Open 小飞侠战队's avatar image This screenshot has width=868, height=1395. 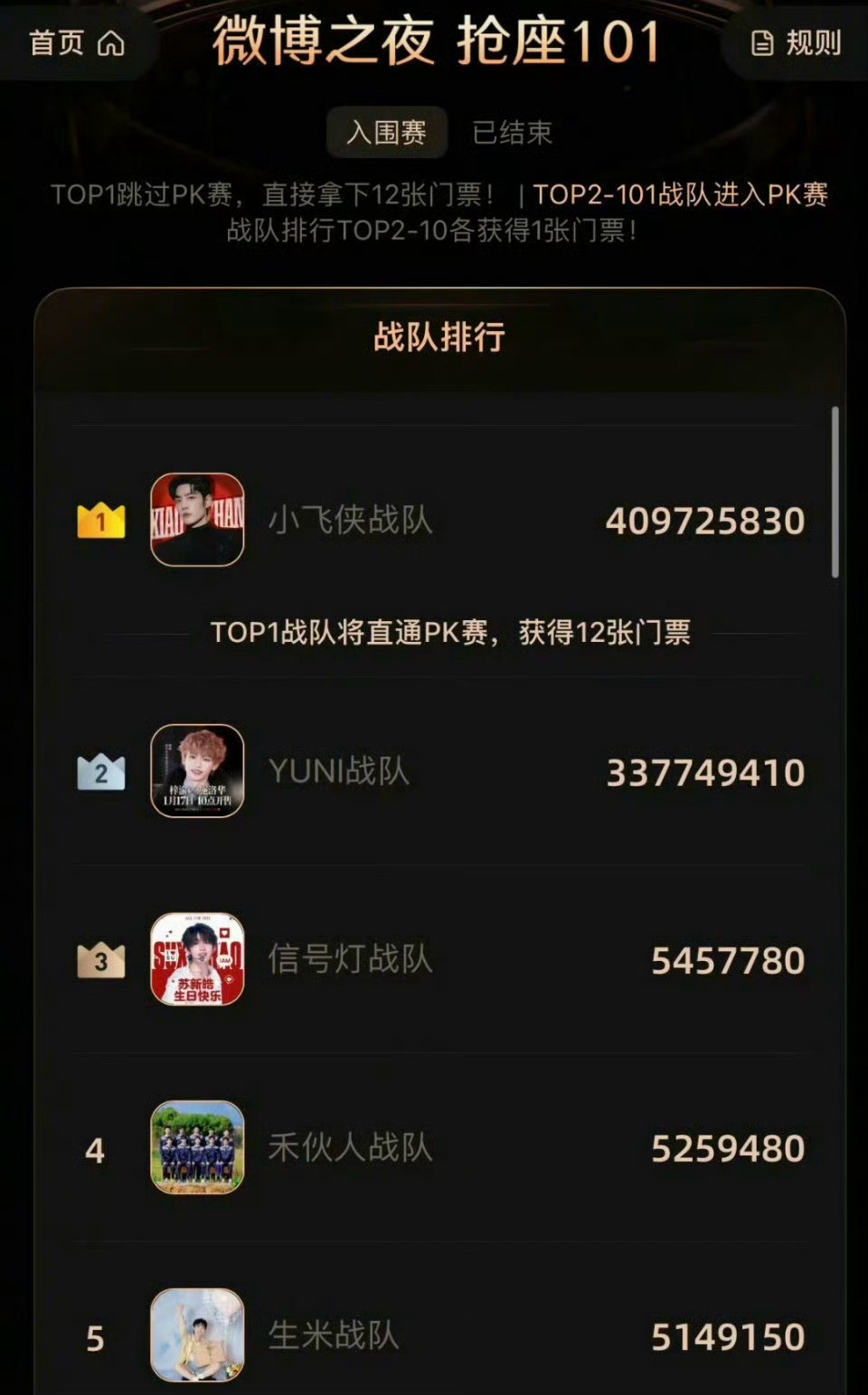(197, 521)
